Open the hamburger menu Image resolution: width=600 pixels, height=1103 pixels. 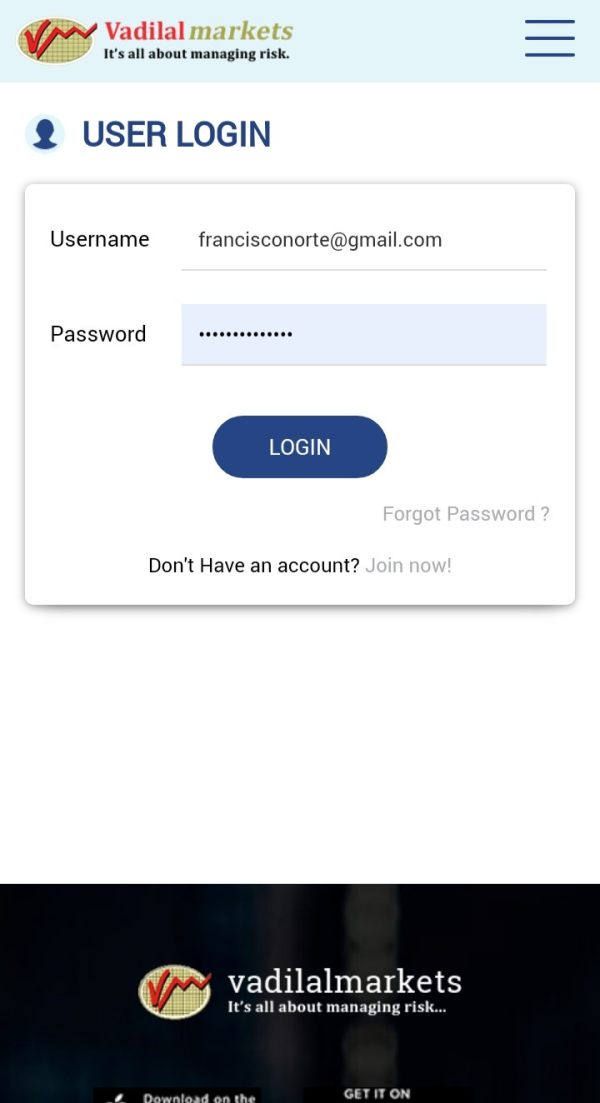pyautogui.click(x=549, y=39)
